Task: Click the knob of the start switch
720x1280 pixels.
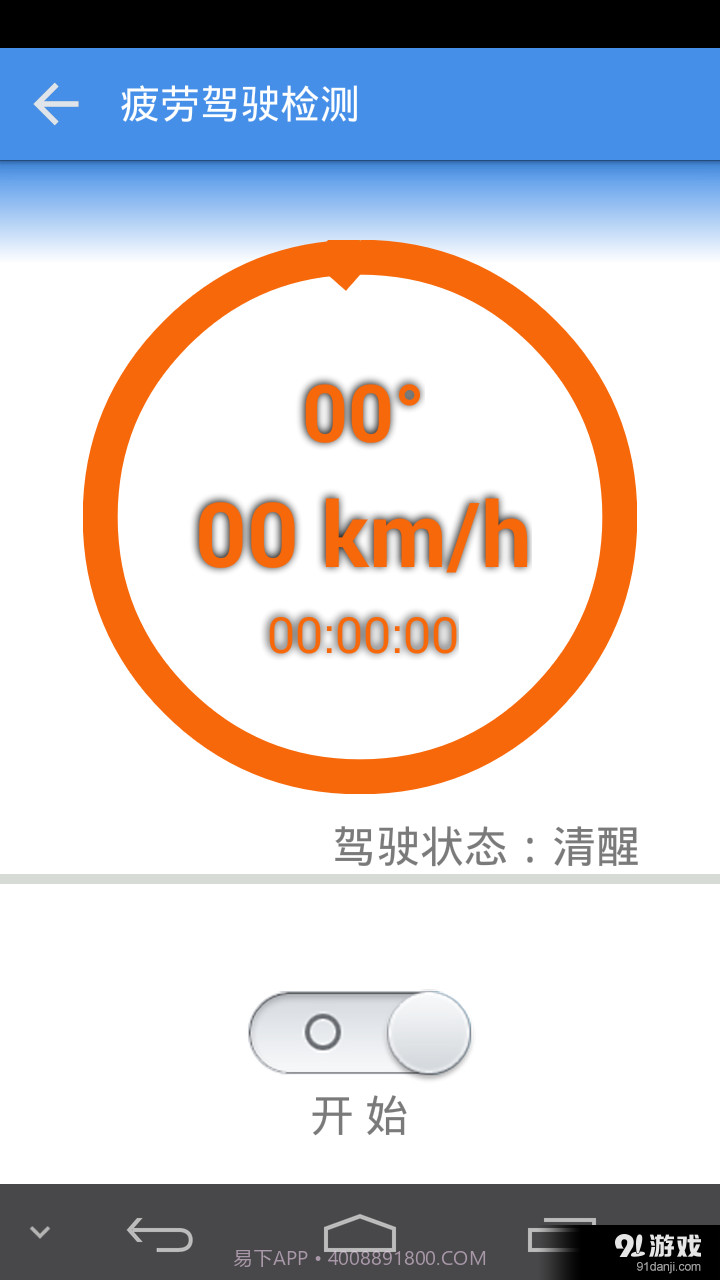Action: (428, 1033)
